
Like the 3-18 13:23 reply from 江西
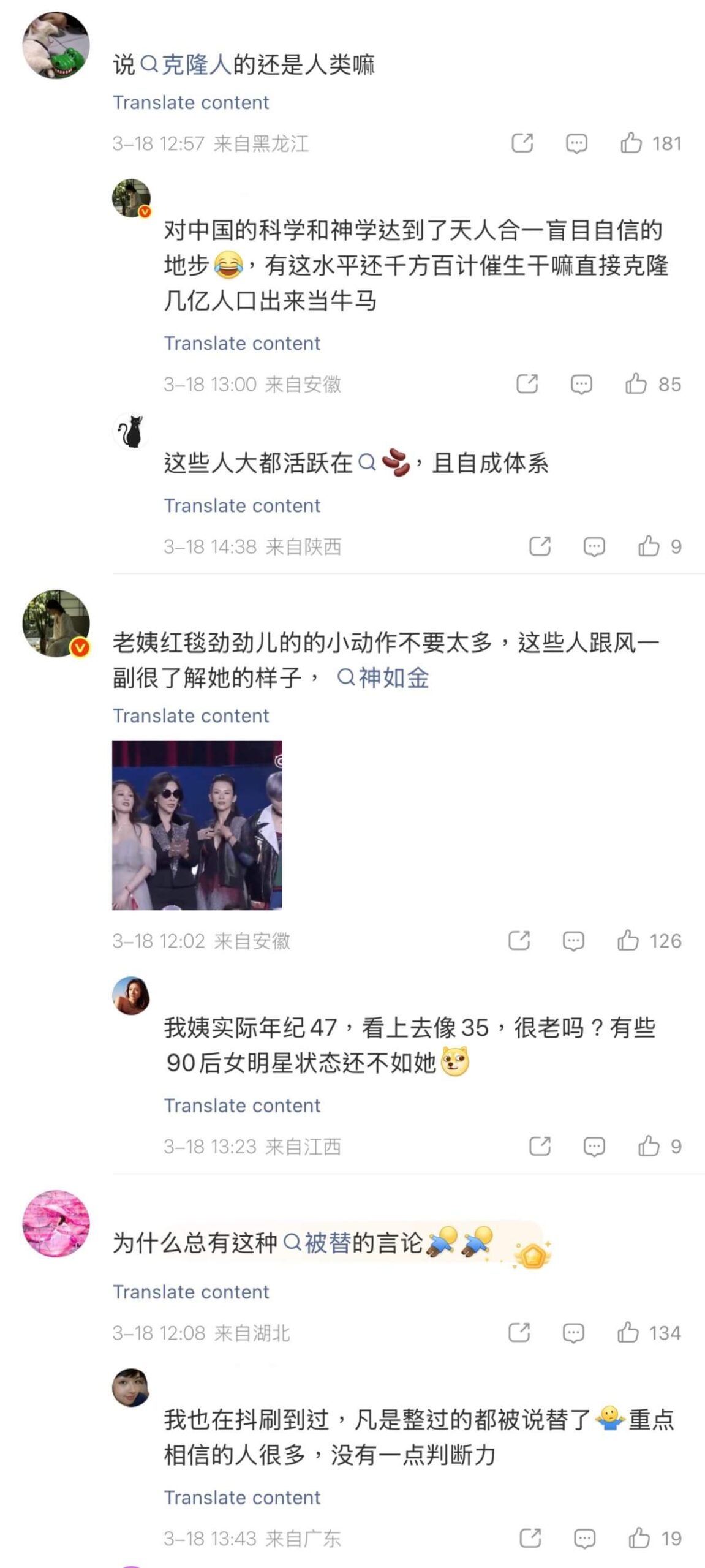[649, 1146]
